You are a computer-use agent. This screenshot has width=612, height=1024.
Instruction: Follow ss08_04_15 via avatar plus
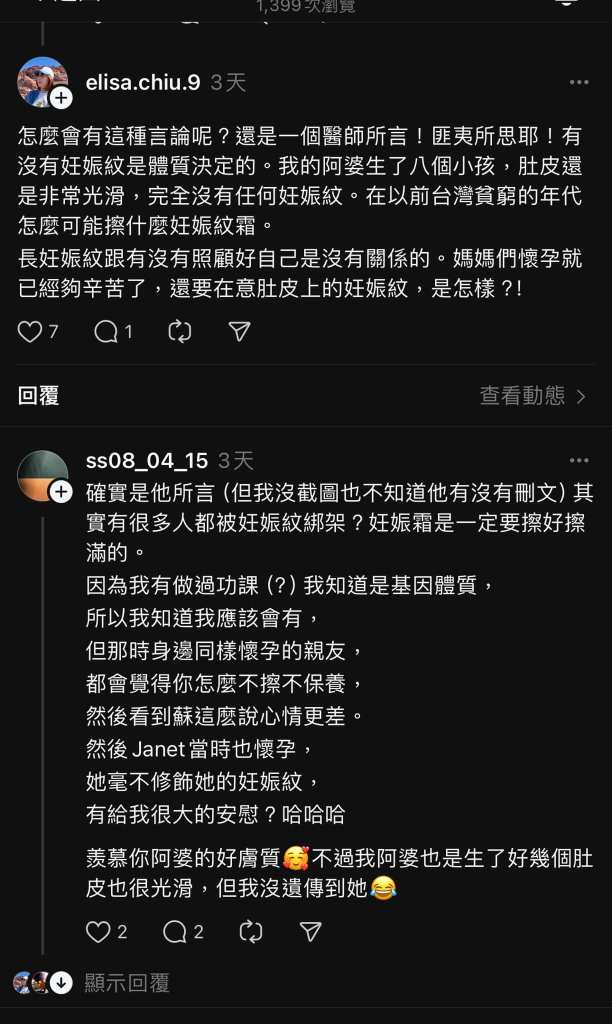(x=61, y=491)
